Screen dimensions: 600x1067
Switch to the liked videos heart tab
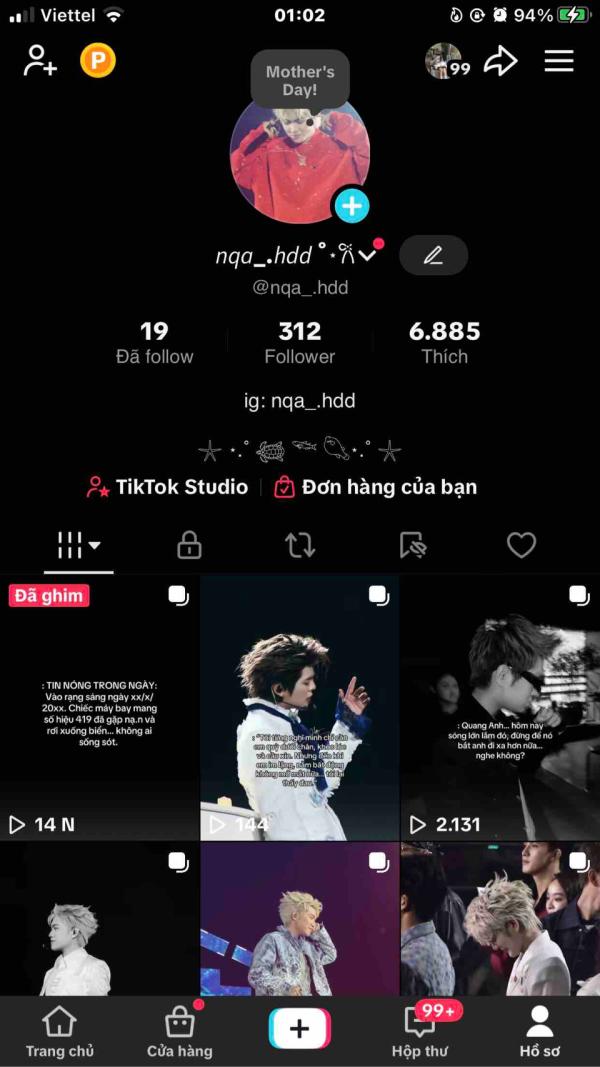tap(521, 545)
